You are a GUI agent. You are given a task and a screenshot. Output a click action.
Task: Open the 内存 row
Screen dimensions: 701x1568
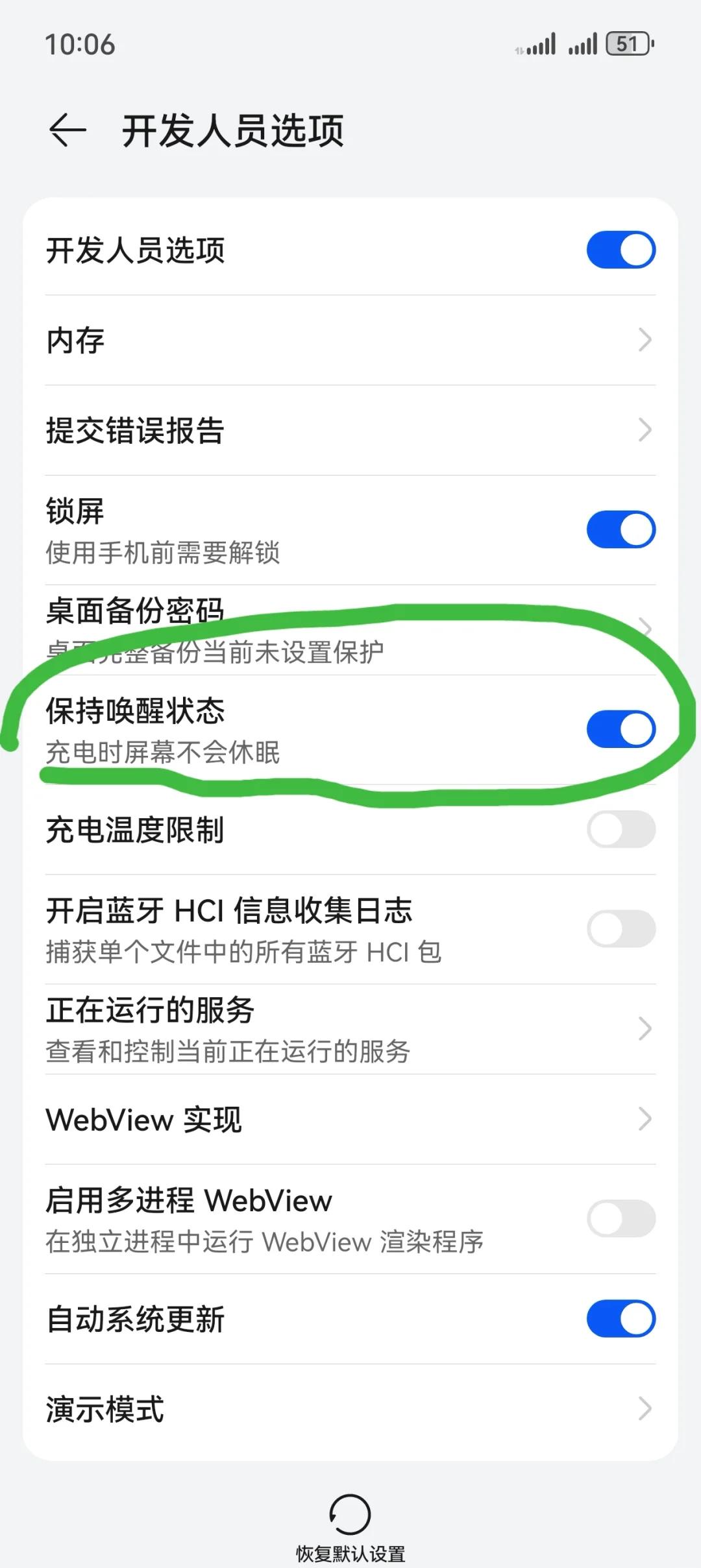(350, 340)
